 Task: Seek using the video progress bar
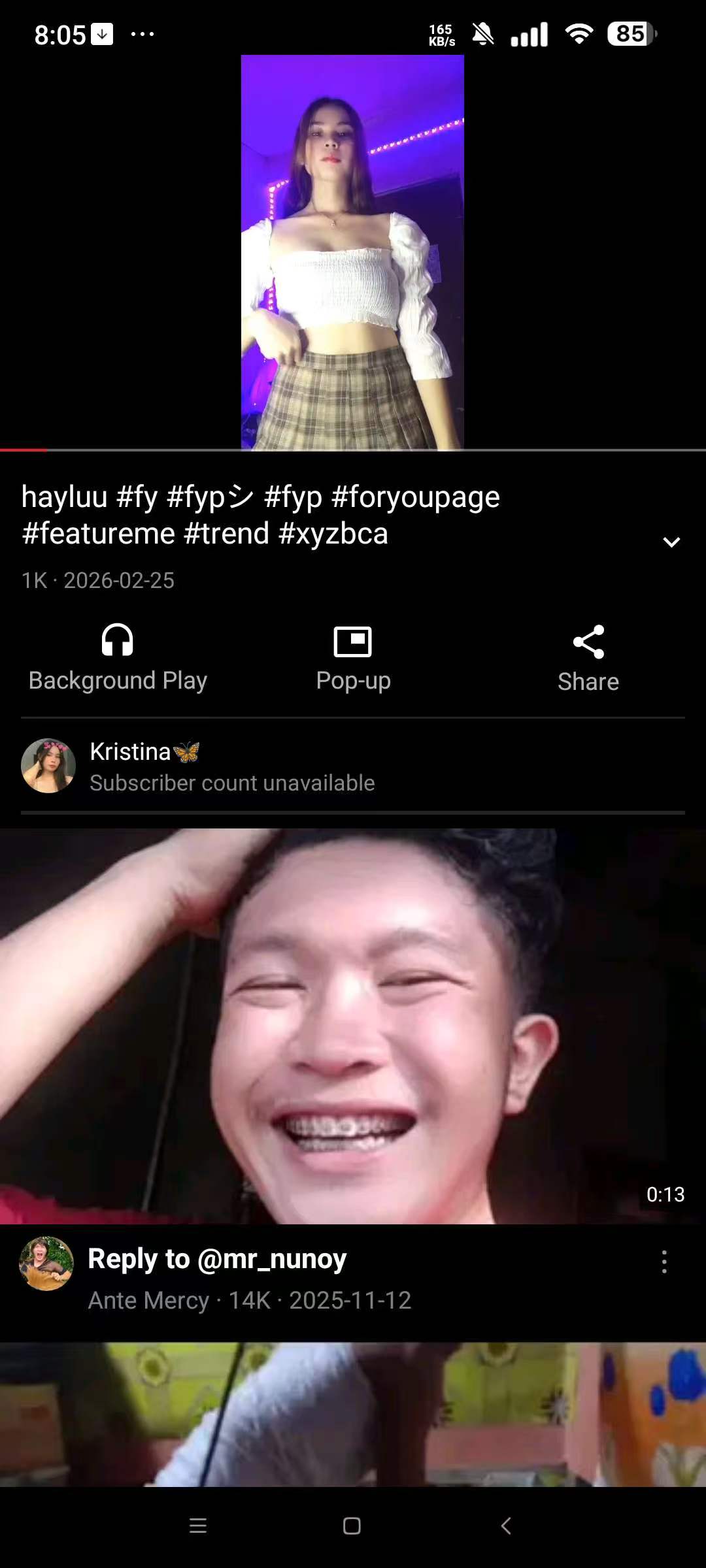353,450
